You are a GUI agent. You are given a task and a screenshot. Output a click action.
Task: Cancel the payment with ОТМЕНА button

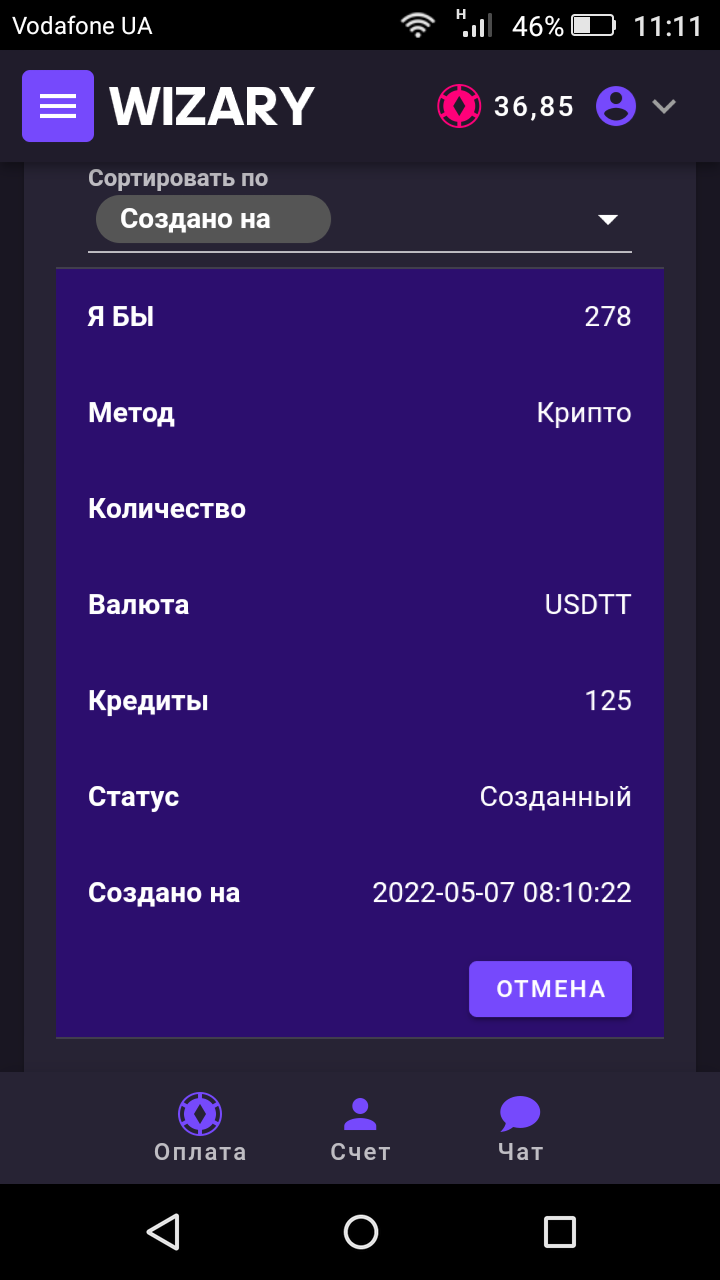pyautogui.click(x=550, y=989)
